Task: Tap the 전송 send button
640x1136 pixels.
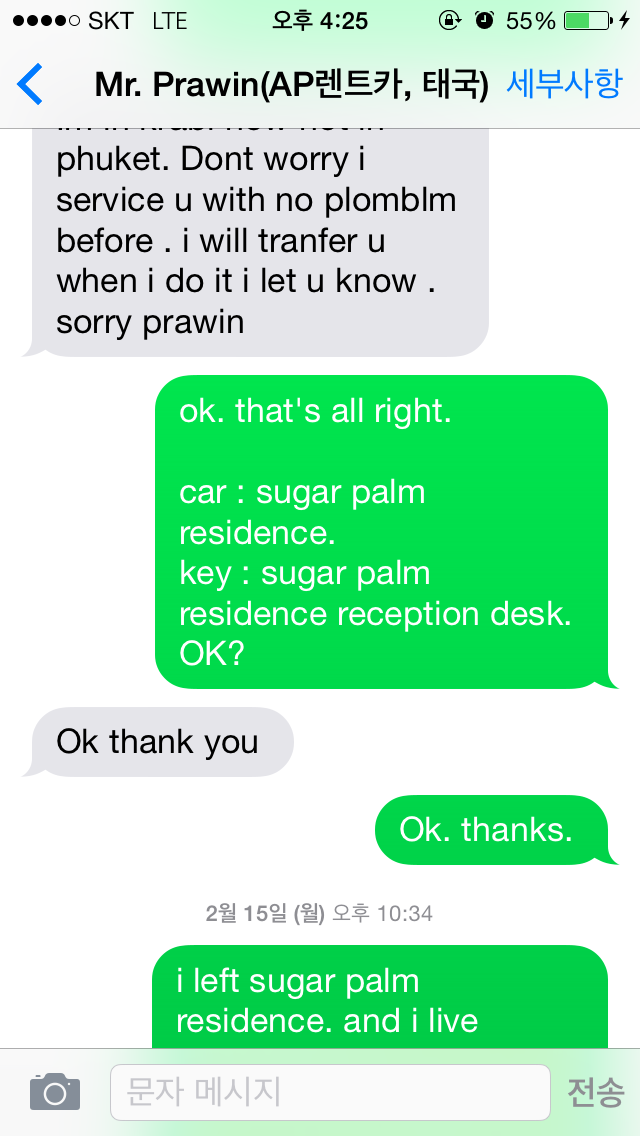Action: [x=595, y=1092]
